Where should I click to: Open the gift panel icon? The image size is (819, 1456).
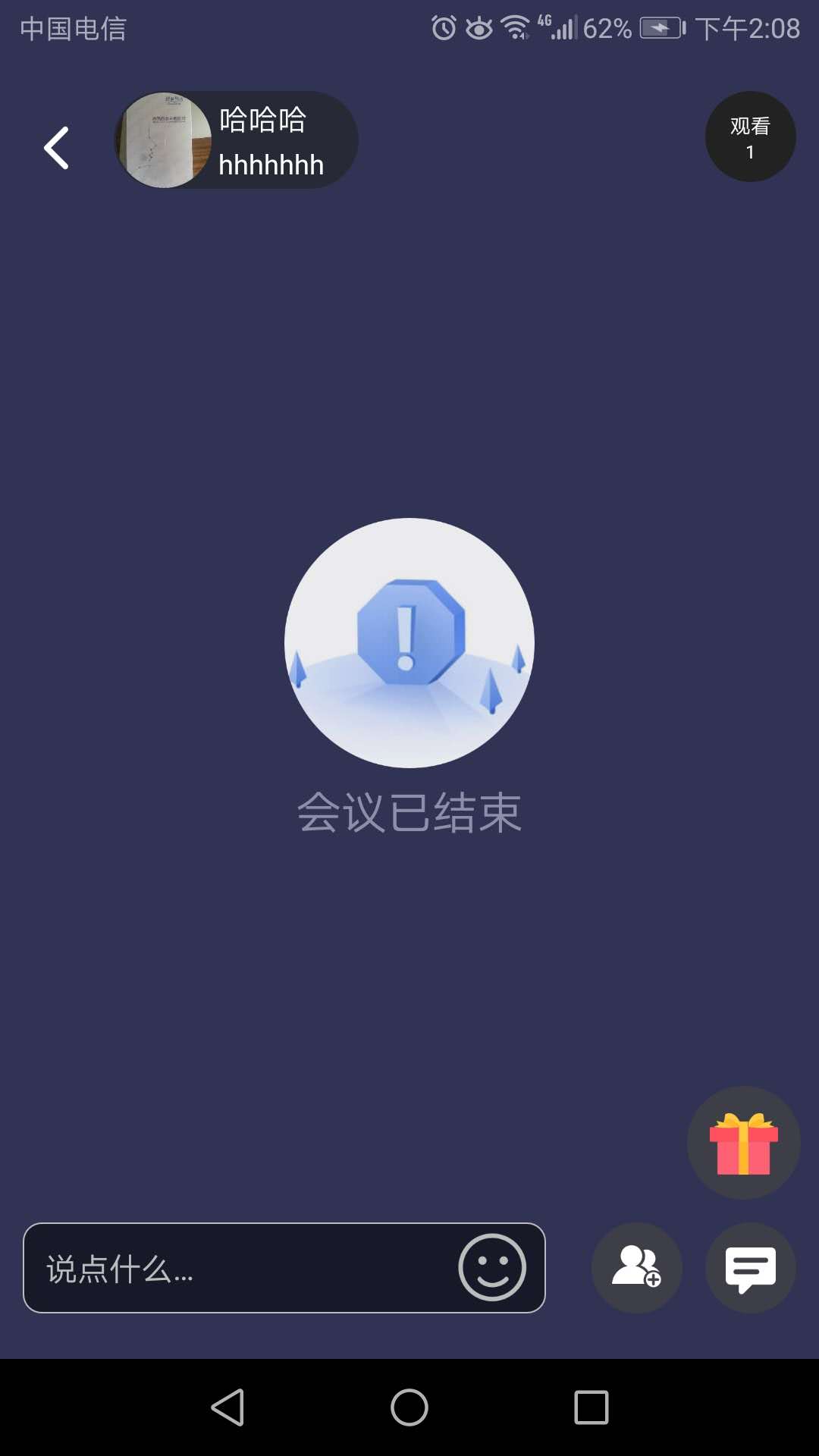click(743, 1142)
